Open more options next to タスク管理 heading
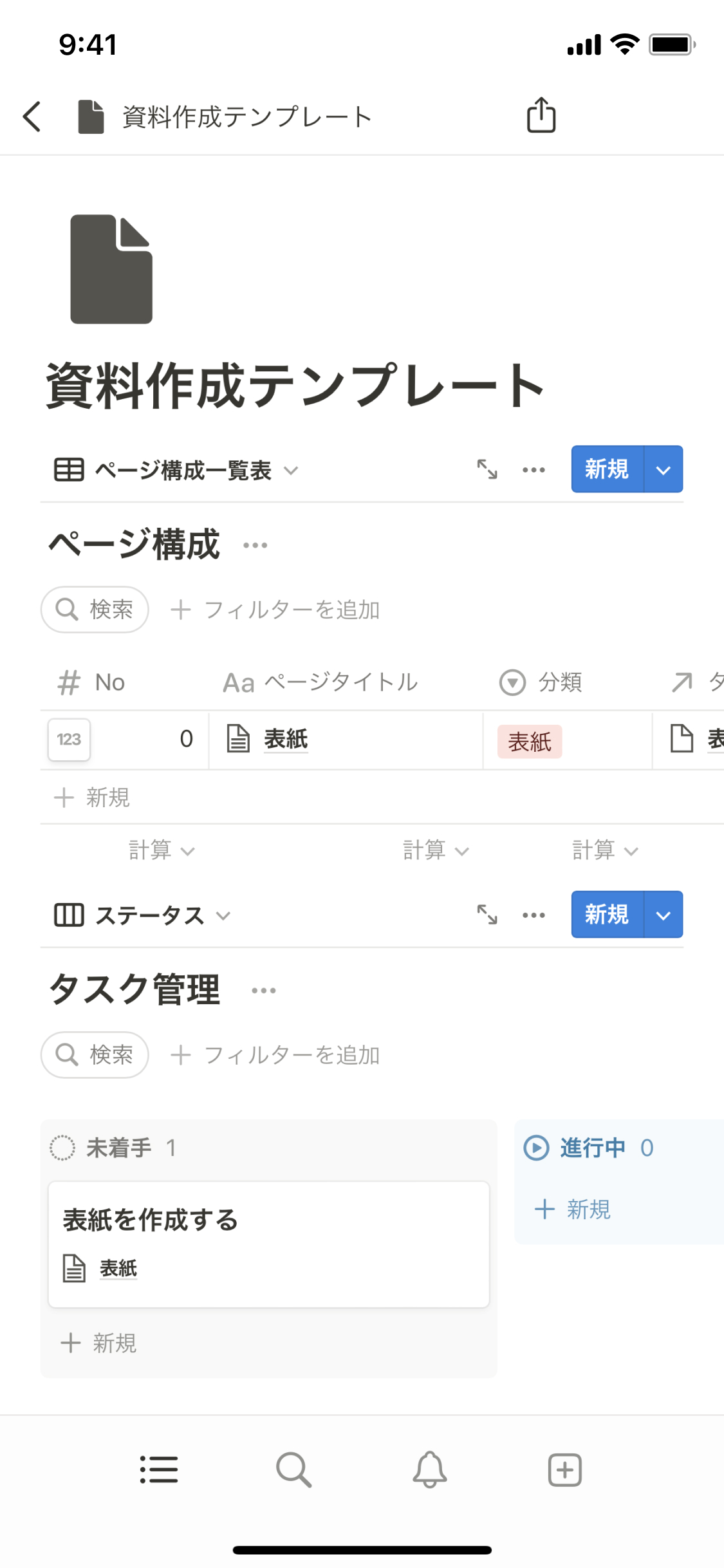This screenshot has height=1568, width=724. coord(264,991)
